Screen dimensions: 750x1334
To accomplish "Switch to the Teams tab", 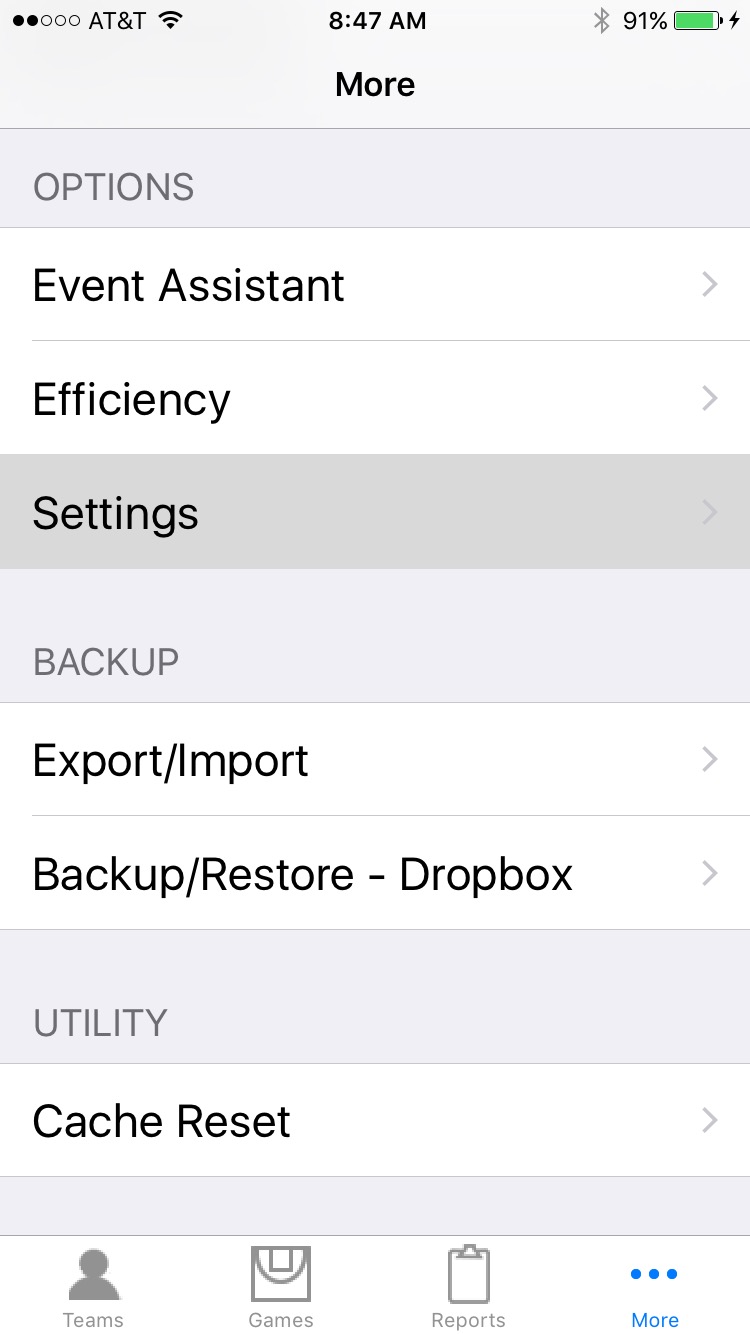I will pyautogui.click(x=93, y=1288).
